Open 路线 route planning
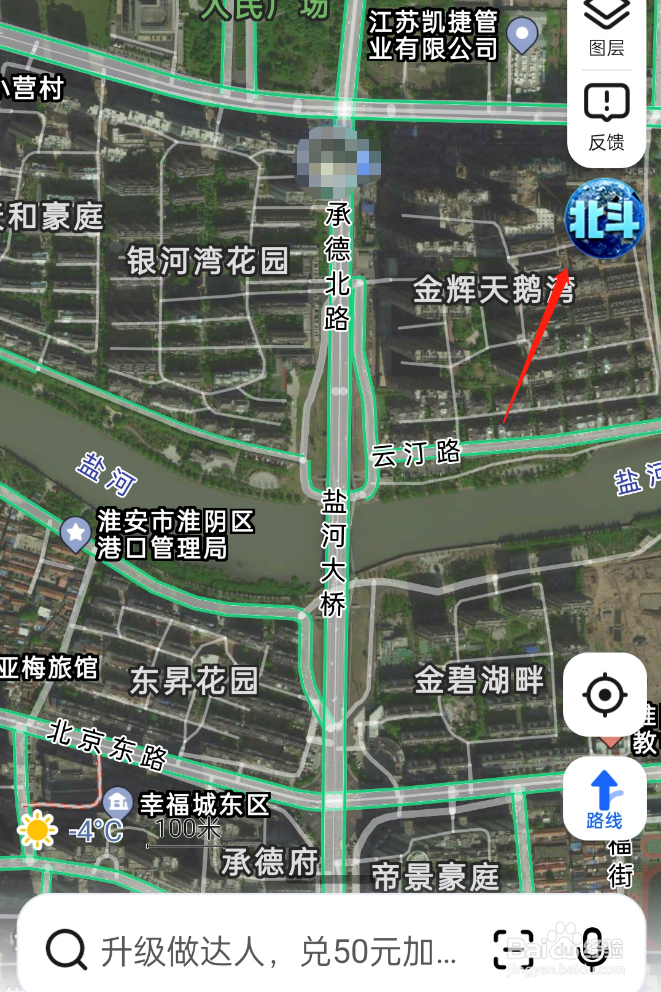 point(604,798)
